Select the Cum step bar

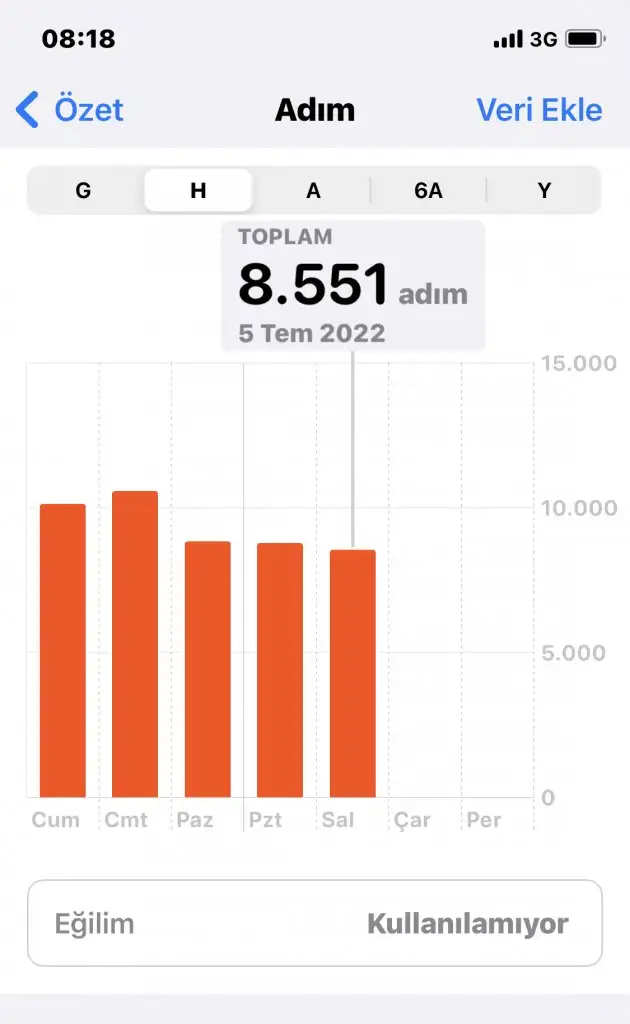tap(62, 650)
